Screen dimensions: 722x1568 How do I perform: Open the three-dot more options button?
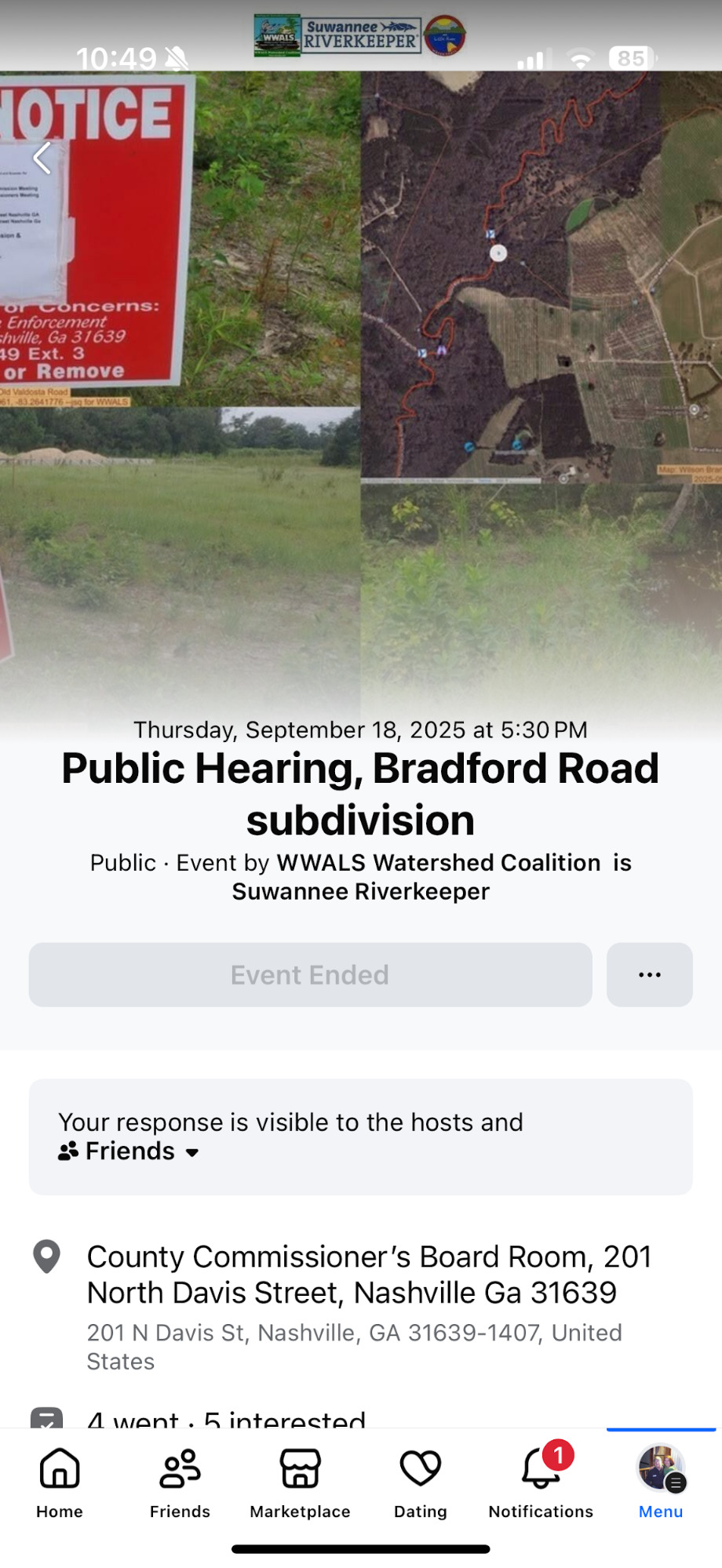(x=649, y=974)
